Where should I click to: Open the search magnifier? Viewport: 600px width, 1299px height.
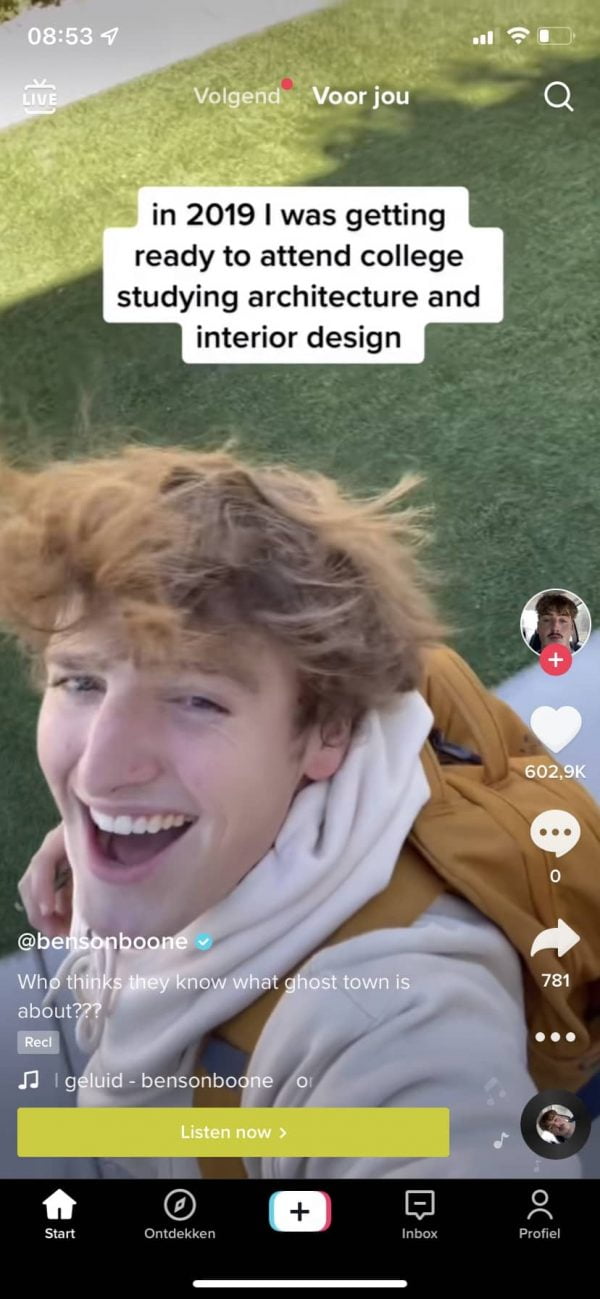tap(558, 96)
